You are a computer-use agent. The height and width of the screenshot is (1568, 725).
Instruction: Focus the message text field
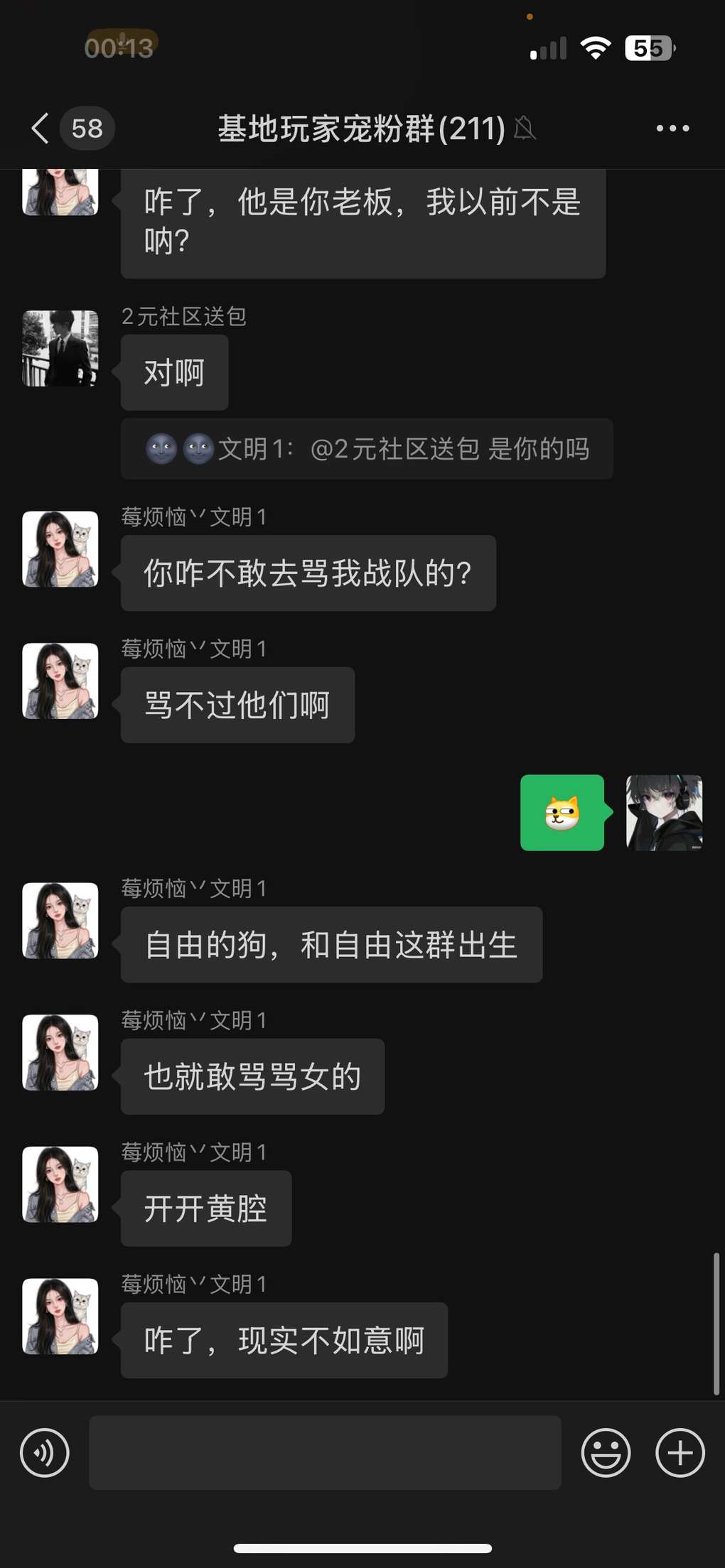tap(325, 1452)
